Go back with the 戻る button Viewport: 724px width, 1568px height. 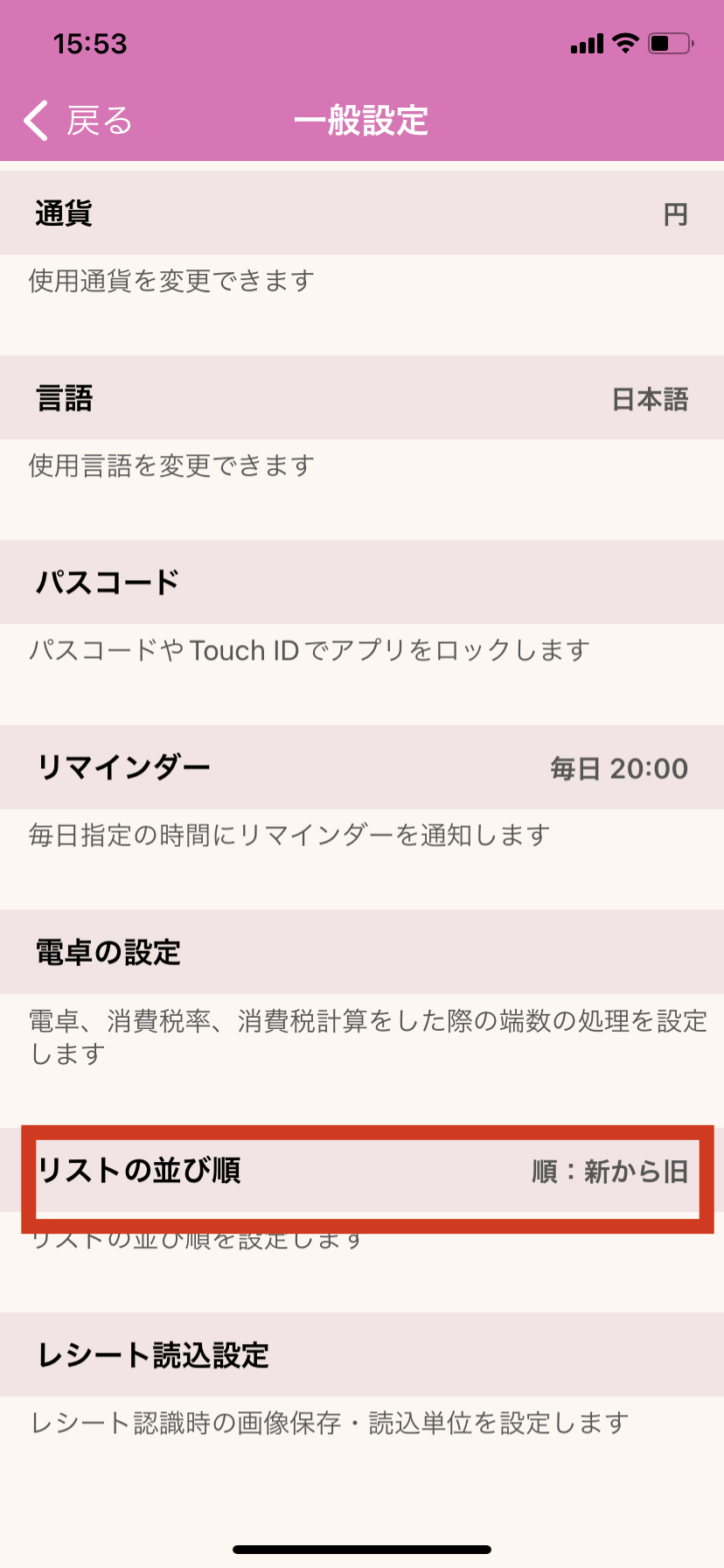pos(77,121)
